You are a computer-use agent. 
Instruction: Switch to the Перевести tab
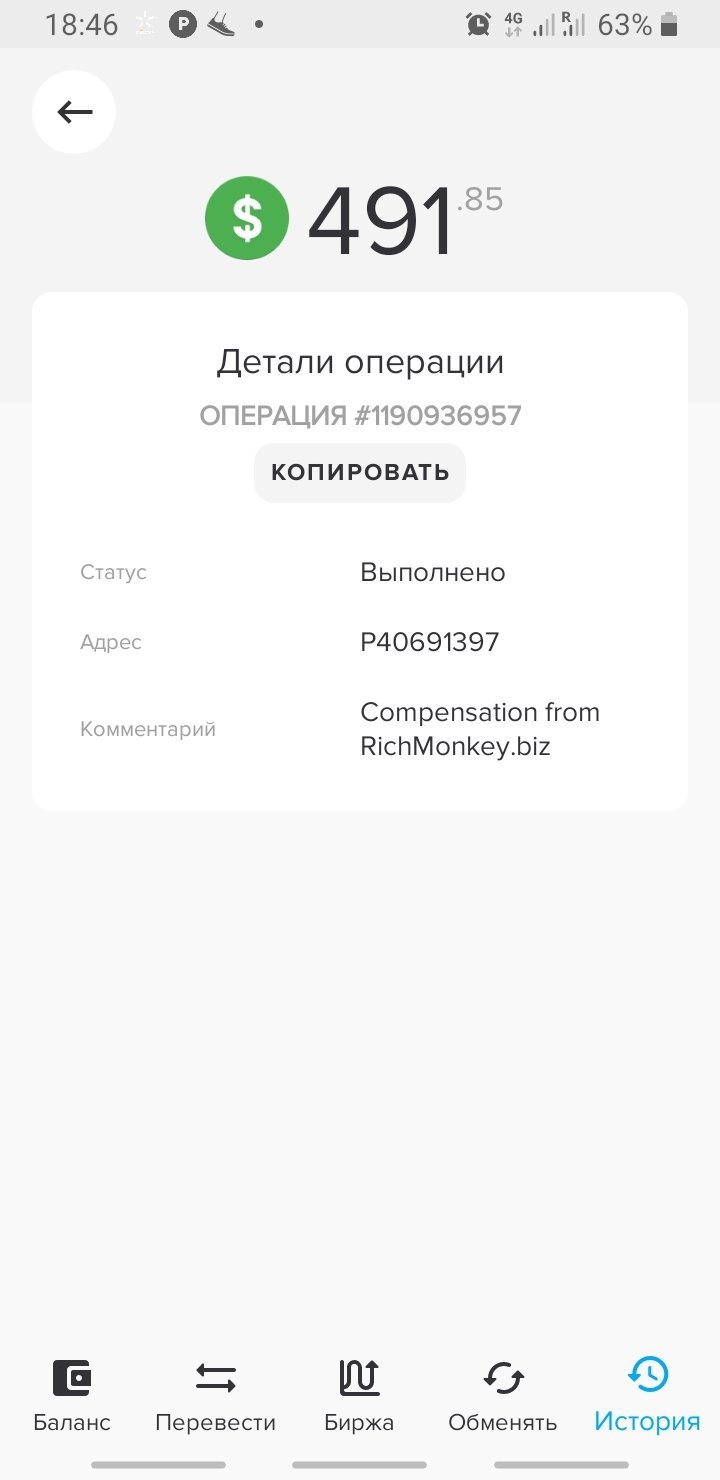click(216, 1396)
